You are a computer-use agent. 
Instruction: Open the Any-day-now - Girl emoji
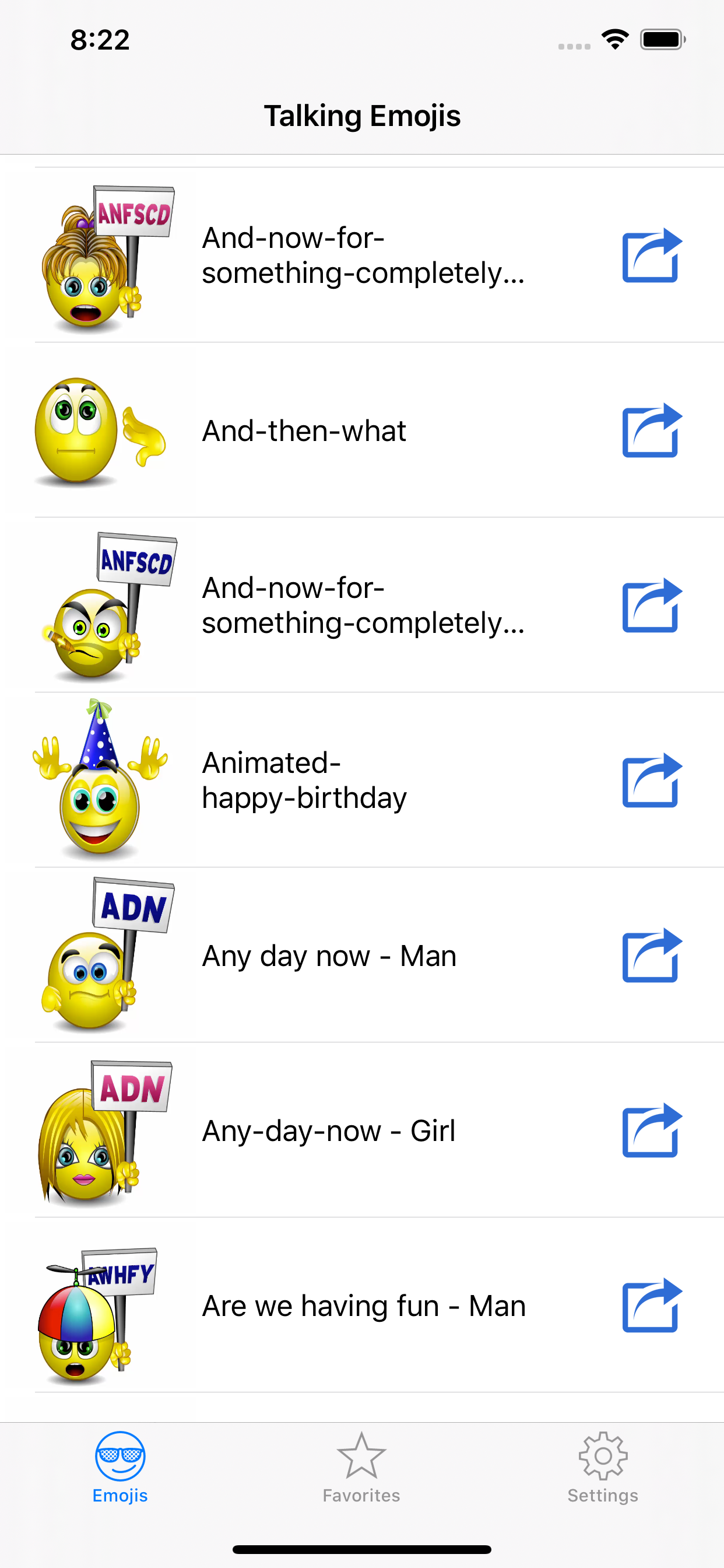pyautogui.click(x=329, y=1131)
